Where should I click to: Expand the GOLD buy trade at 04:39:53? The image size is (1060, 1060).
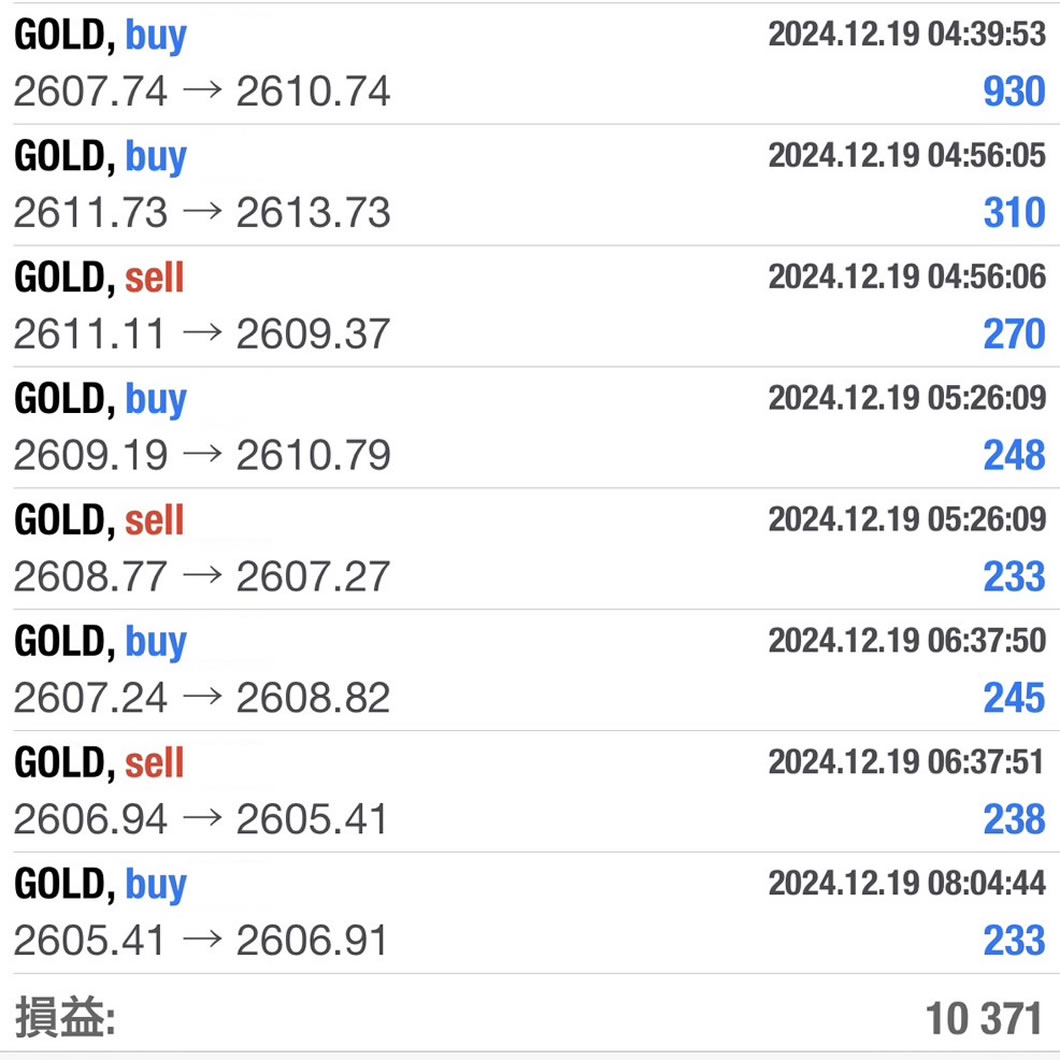(530, 64)
